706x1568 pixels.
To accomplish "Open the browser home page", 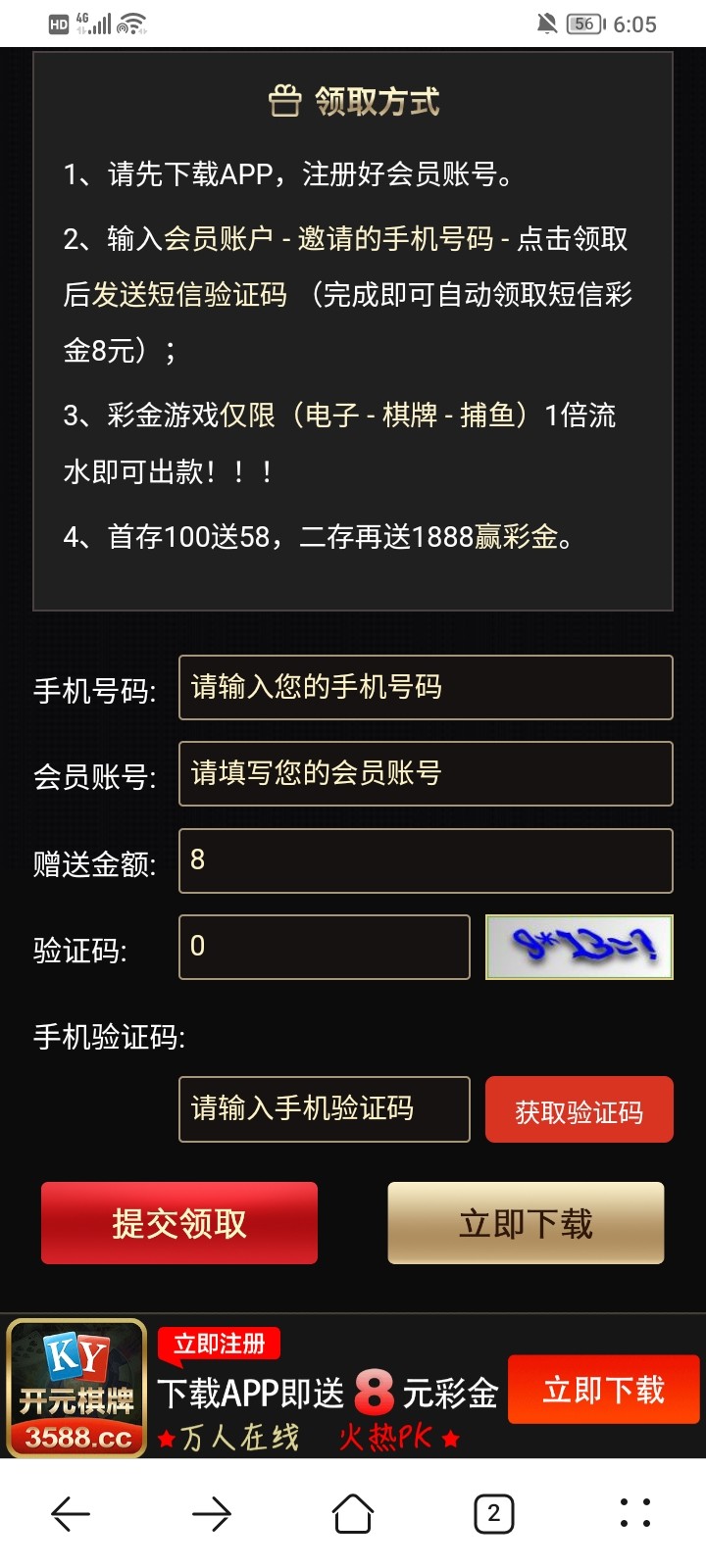I will (x=353, y=1514).
